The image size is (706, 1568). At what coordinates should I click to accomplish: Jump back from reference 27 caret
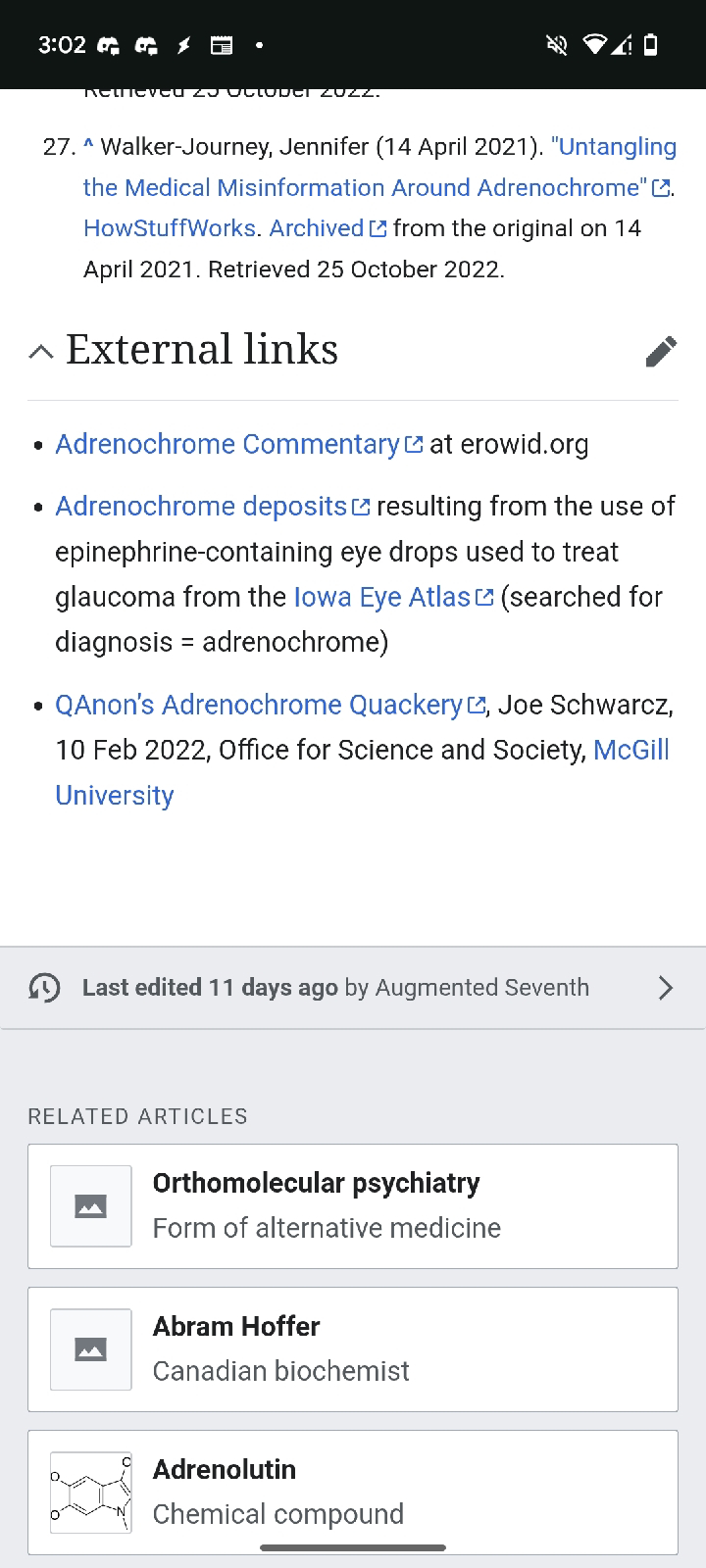click(x=88, y=145)
